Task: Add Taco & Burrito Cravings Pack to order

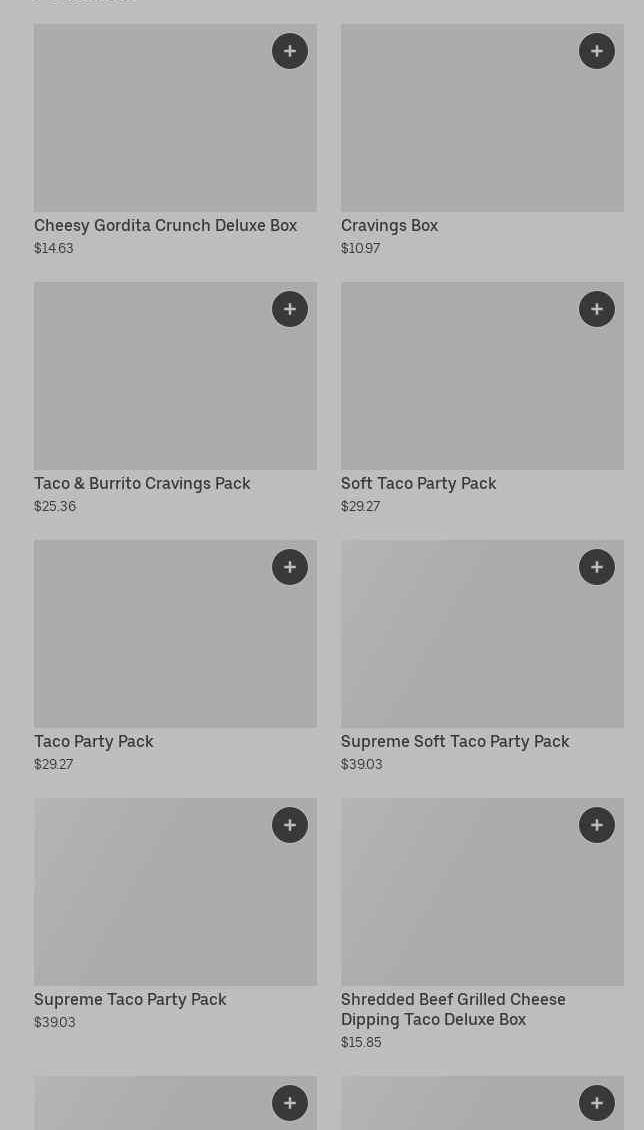Action: click(x=290, y=309)
